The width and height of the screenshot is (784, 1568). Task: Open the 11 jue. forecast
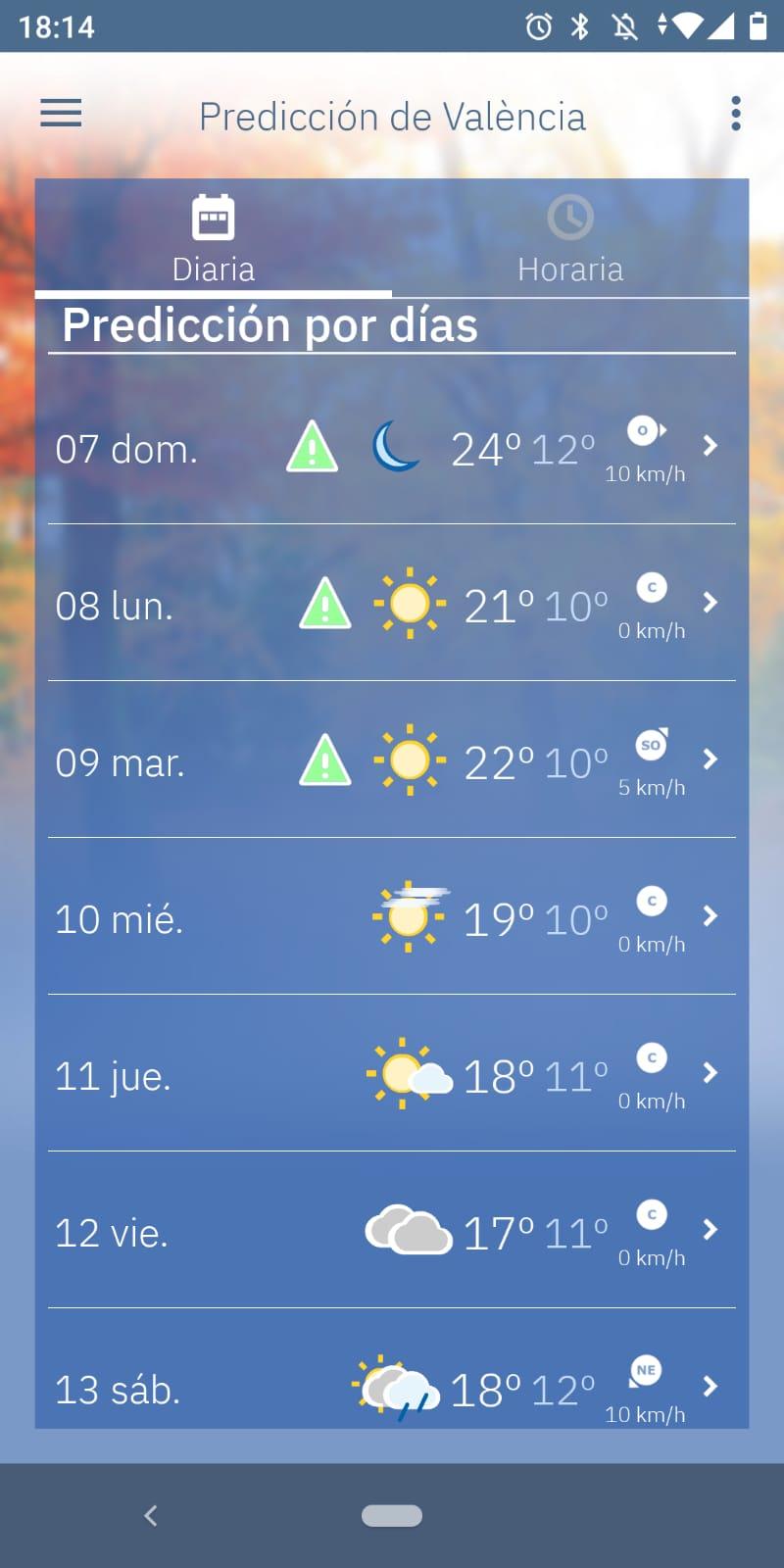710,1073
